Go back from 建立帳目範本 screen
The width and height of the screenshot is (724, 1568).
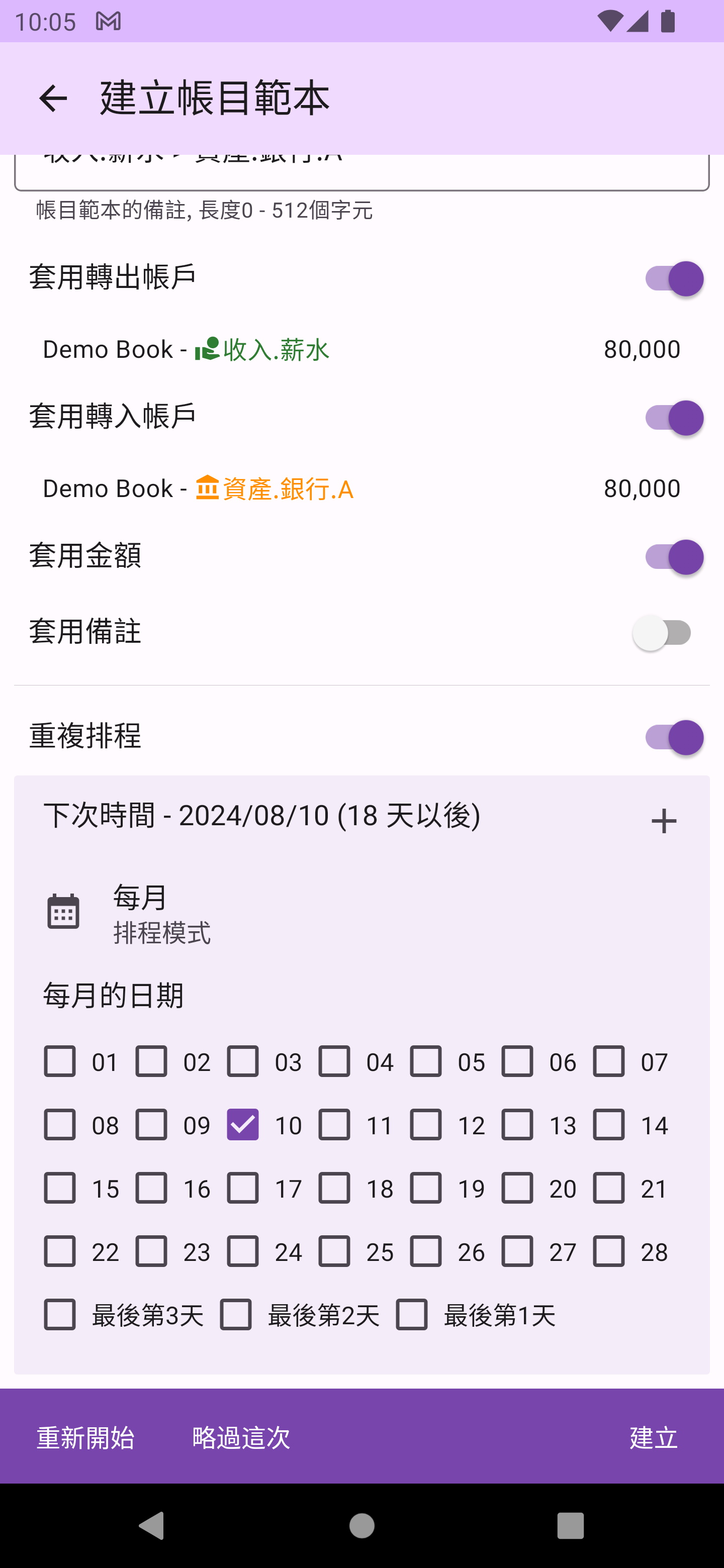(x=53, y=99)
